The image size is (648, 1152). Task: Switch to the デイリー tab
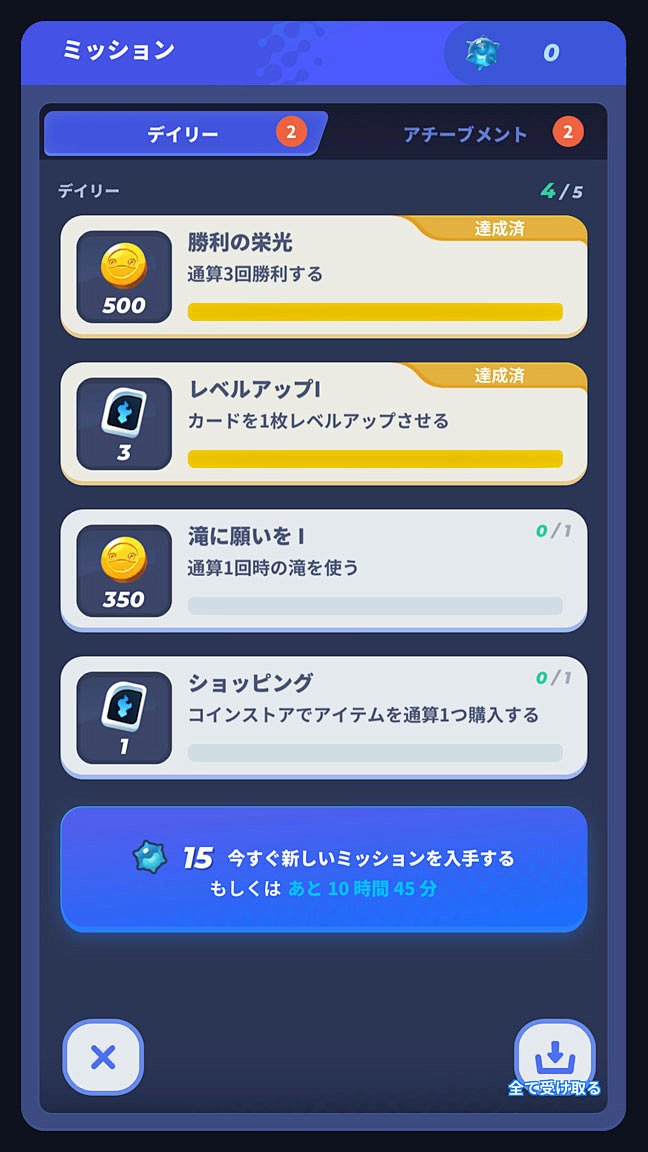[x=183, y=134]
